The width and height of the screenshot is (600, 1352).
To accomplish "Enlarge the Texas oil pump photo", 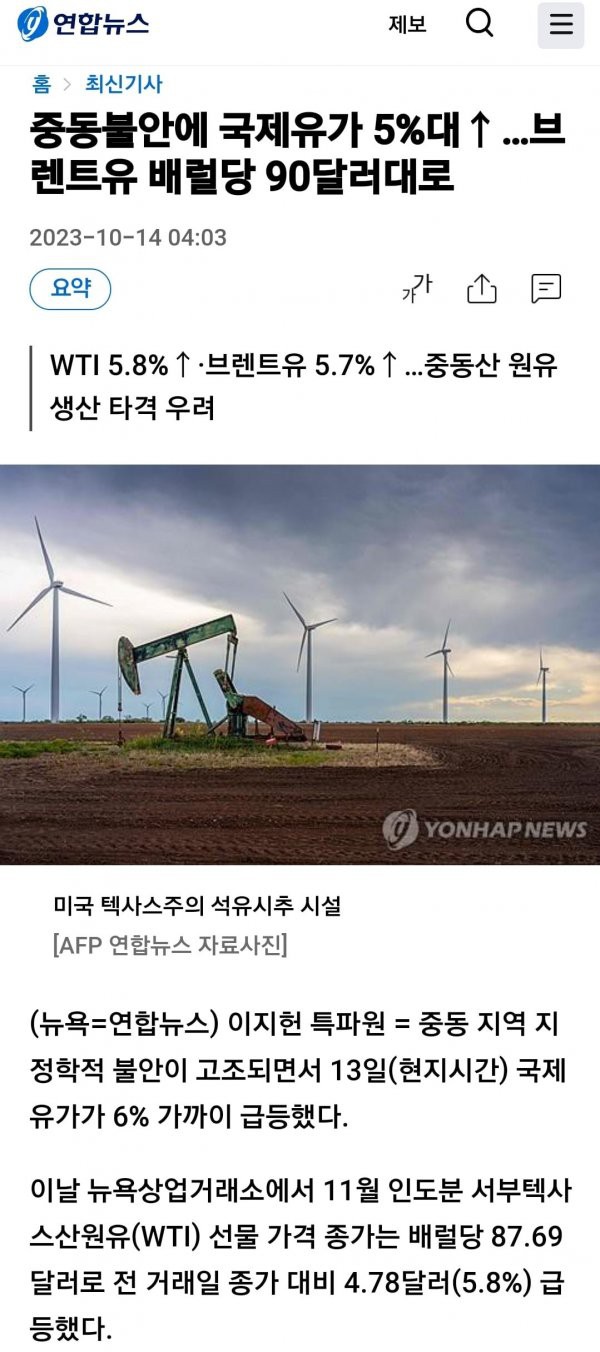I will click(300, 664).
